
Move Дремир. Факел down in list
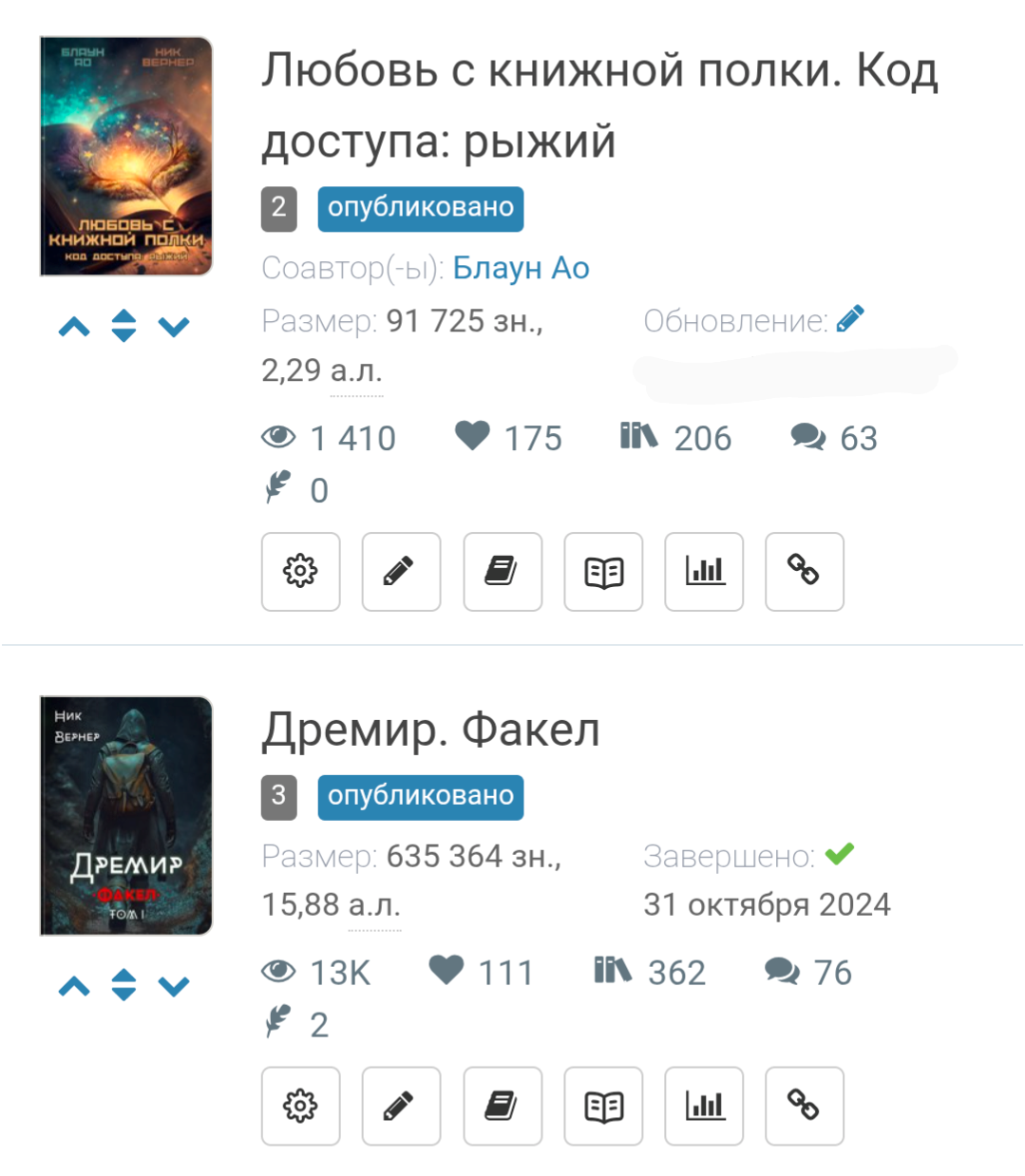point(174,987)
